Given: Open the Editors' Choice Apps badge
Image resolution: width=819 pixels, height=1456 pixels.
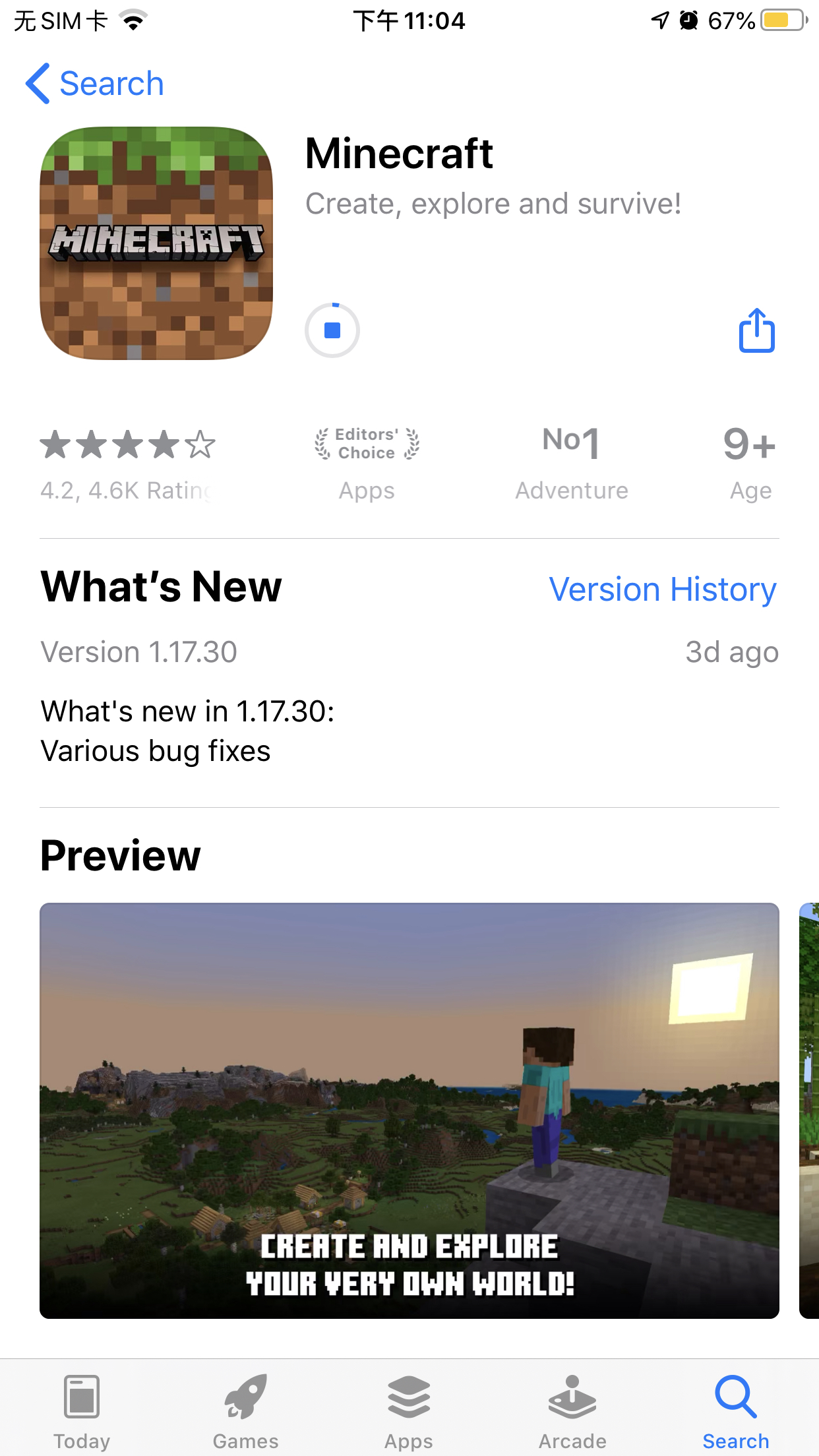Looking at the screenshot, I should coord(367,463).
